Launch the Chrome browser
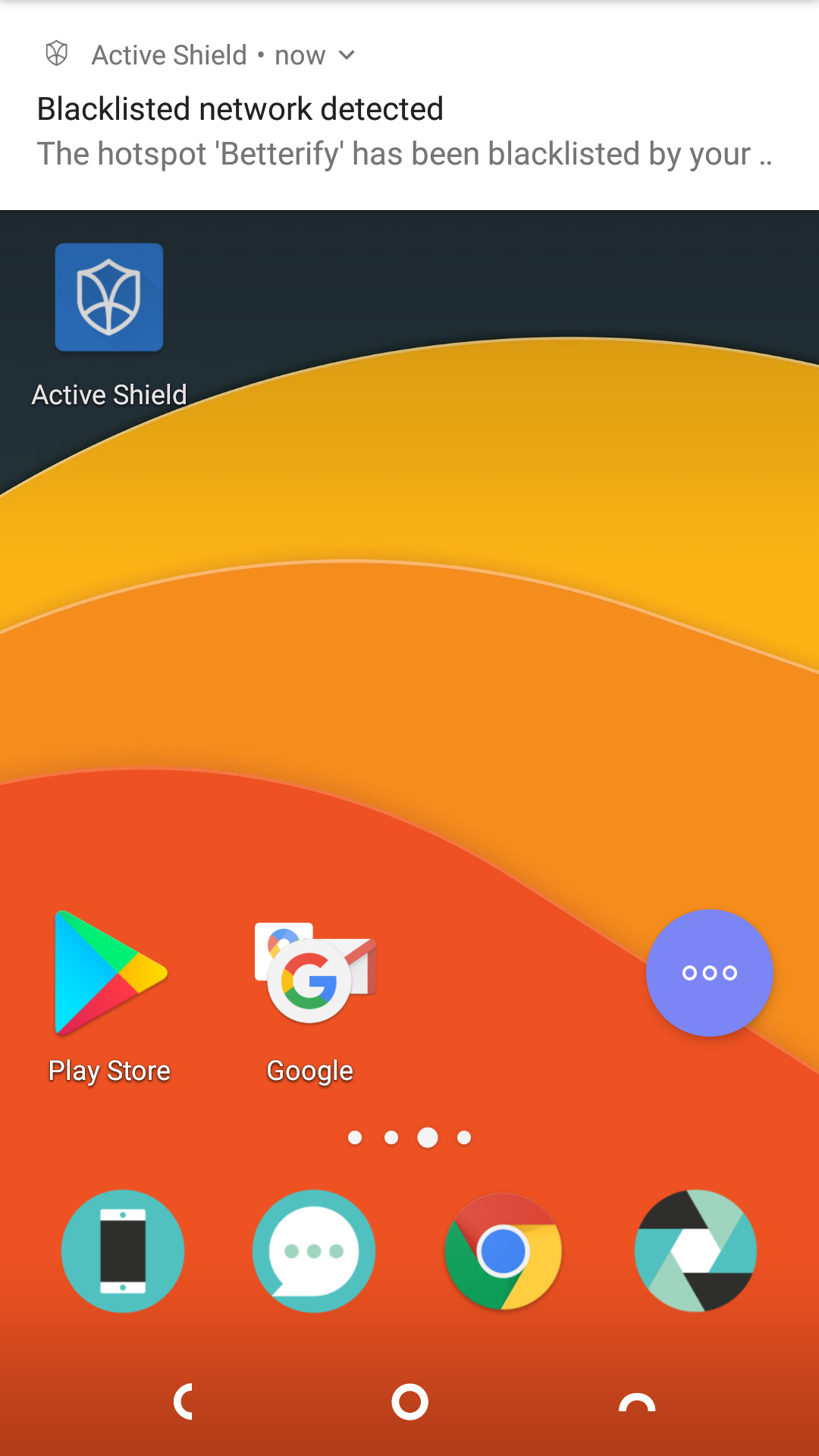The height and width of the screenshot is (1456, 819). (504, 1251)
